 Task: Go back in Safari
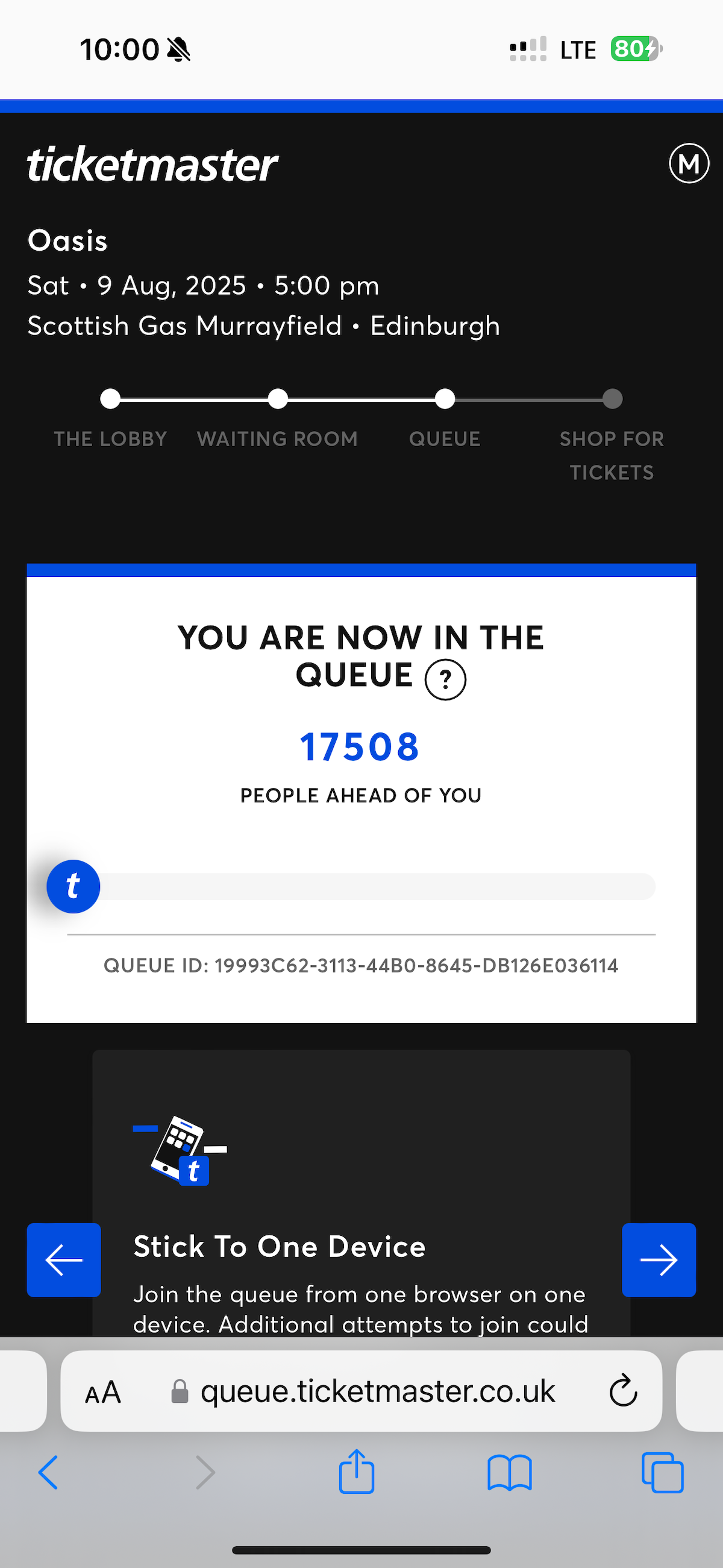[48, 1472]
